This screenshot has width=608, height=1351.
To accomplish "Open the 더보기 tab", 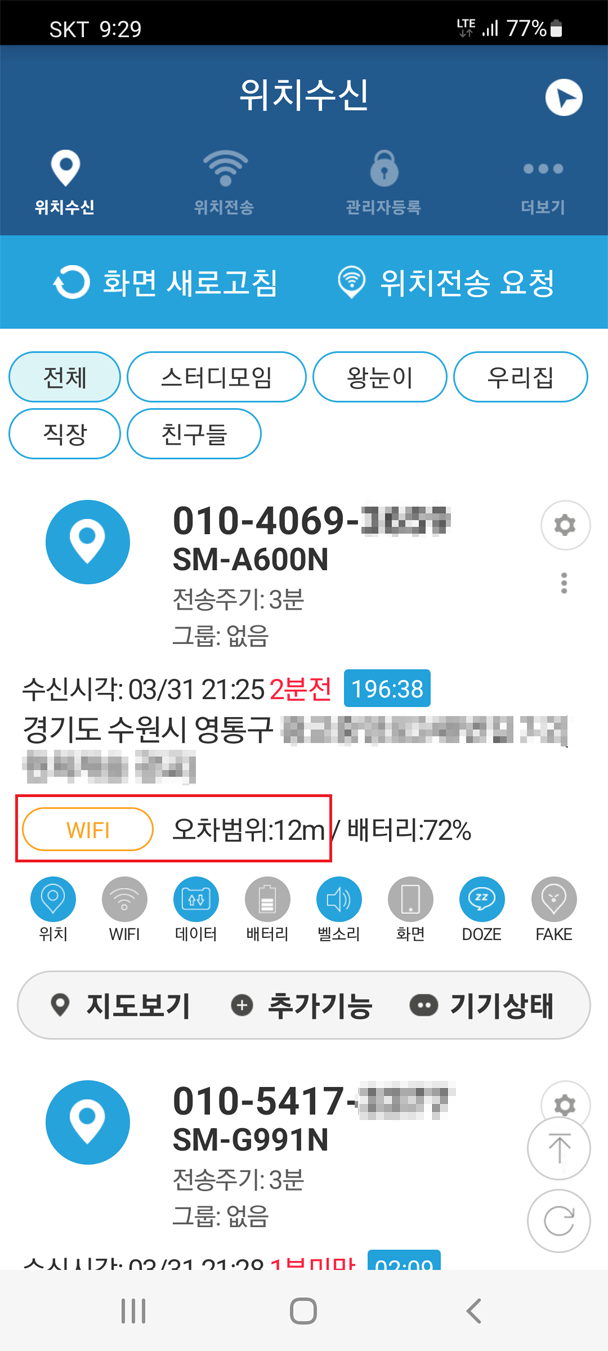I will pos(543,182).
